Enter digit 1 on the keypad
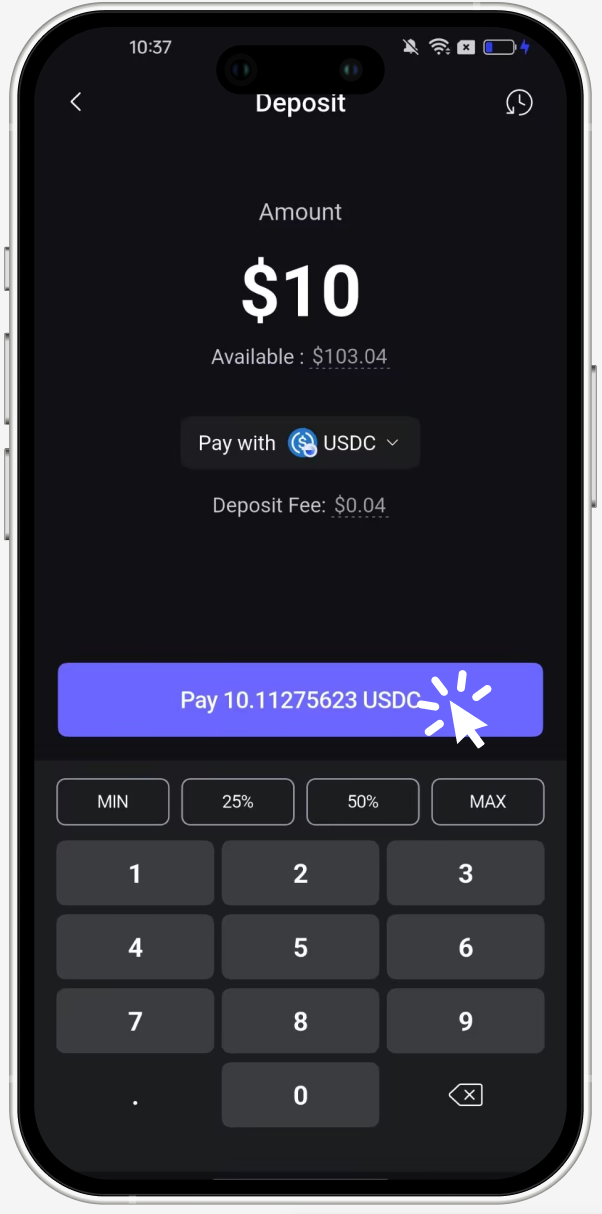The width and height of the screenshot is (602, 1214). [x=135, y=873]
